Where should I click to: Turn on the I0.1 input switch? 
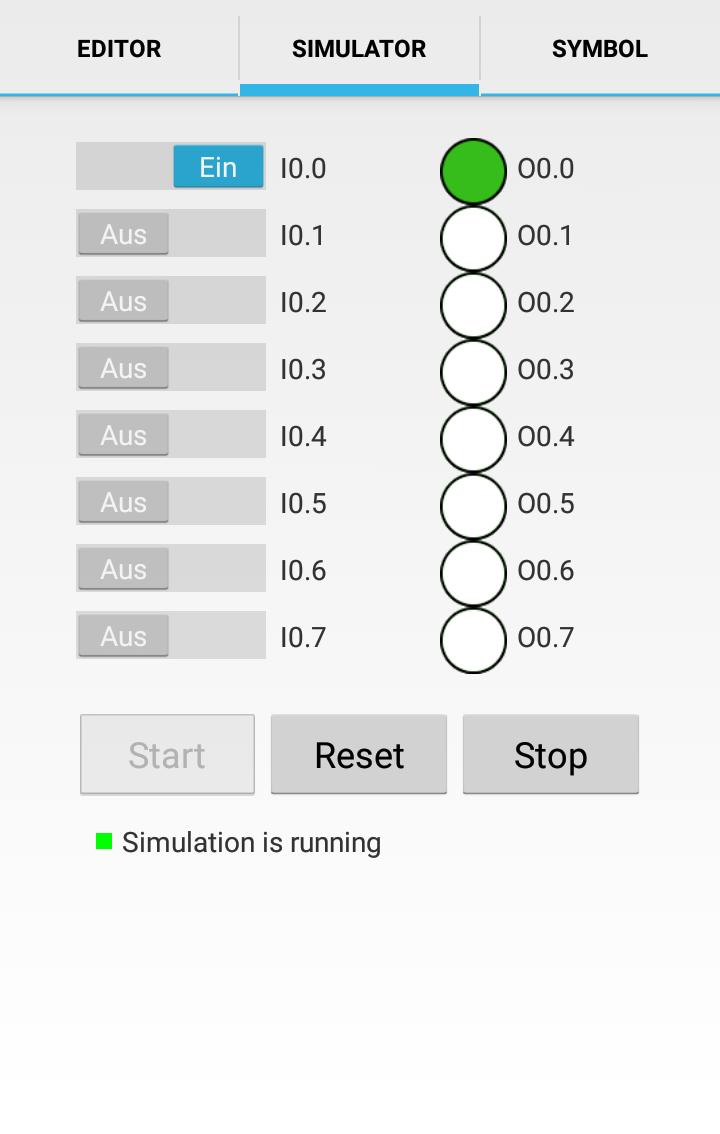[x=170, y=234]
